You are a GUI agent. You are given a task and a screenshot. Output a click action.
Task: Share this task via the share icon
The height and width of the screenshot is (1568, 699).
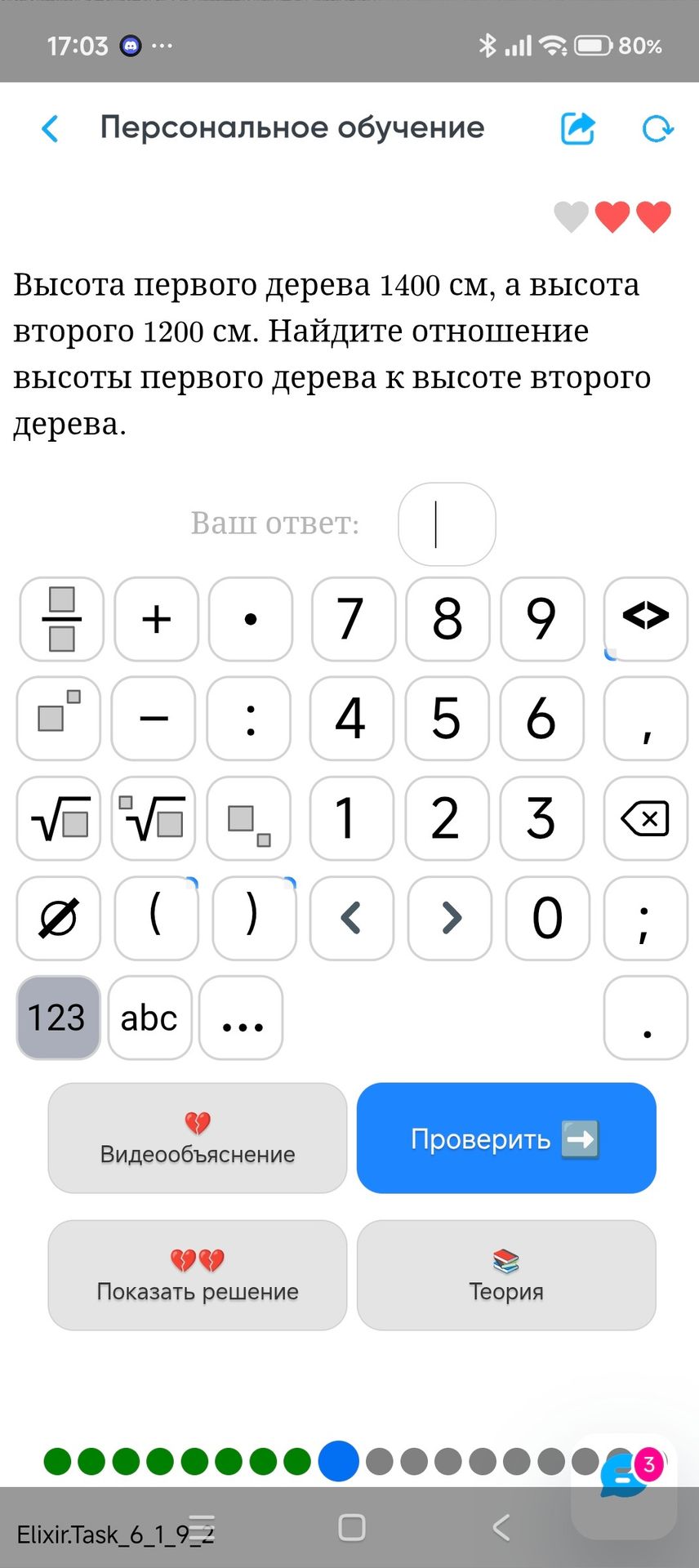click(x=577, y=128)
